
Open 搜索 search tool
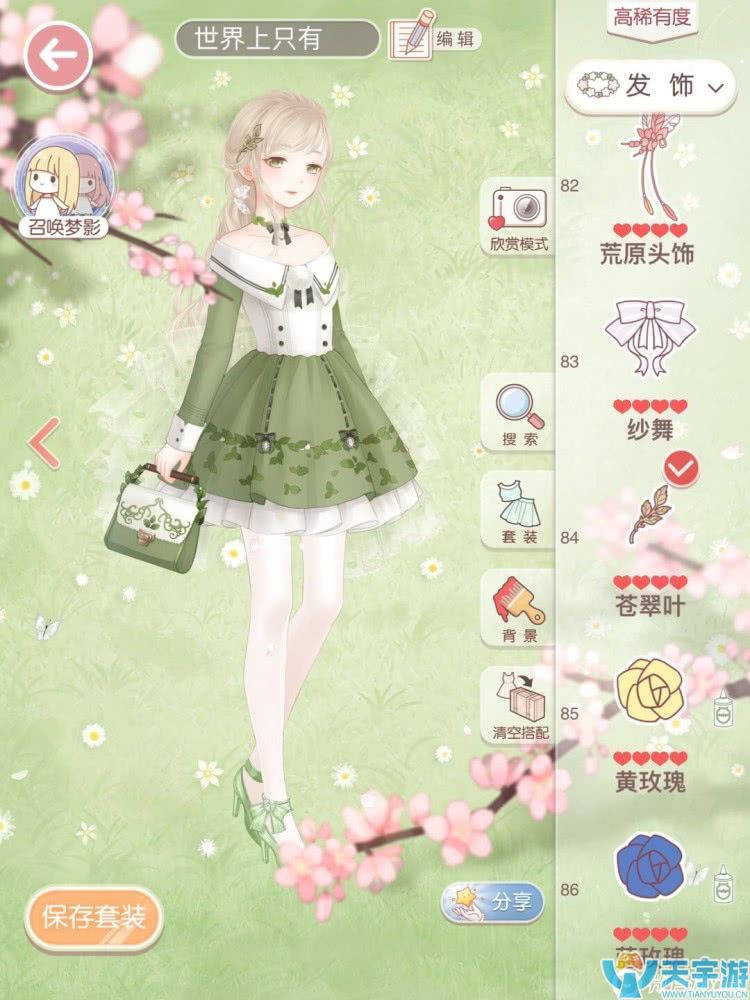click(520, 413)
